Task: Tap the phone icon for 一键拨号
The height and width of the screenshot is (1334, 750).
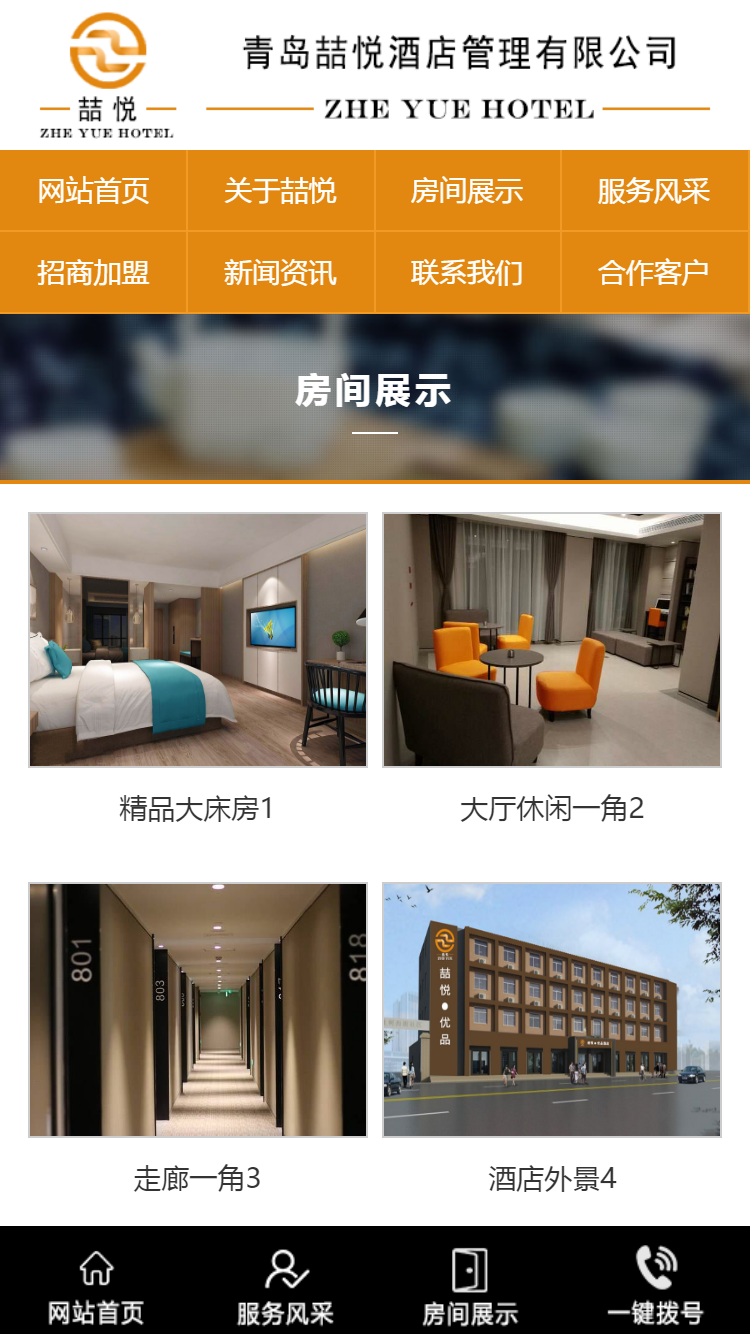Action: [x=655, y=1264]
